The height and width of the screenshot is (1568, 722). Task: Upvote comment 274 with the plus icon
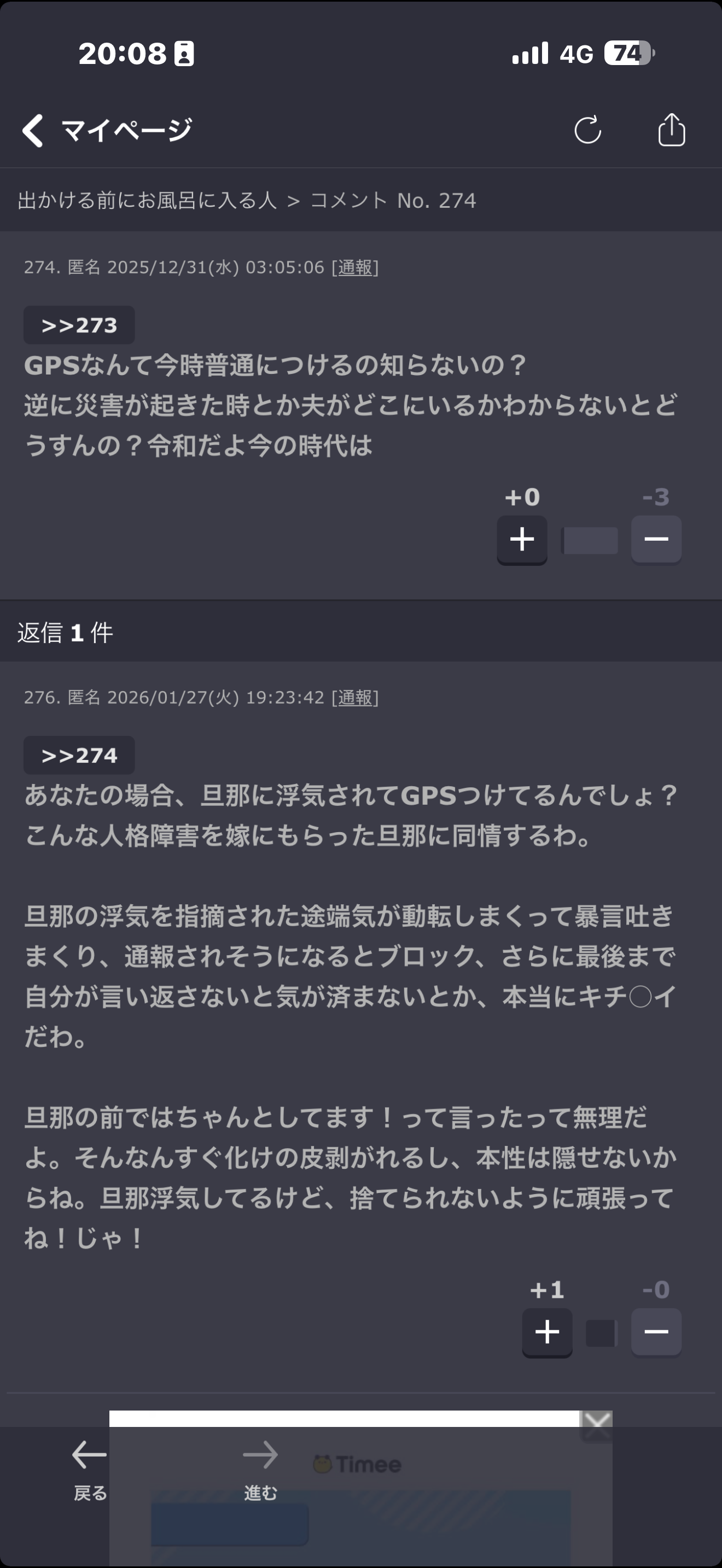[522, 539]
